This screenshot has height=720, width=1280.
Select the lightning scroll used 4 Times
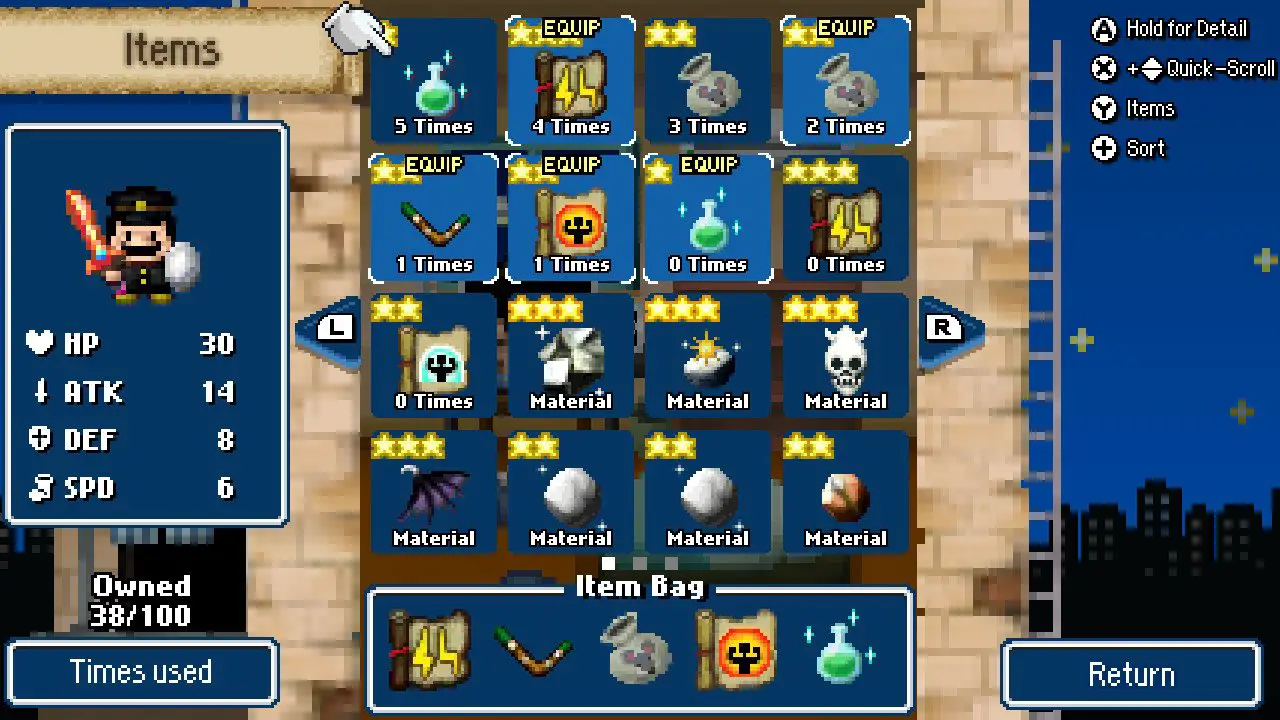pos(571,82)
